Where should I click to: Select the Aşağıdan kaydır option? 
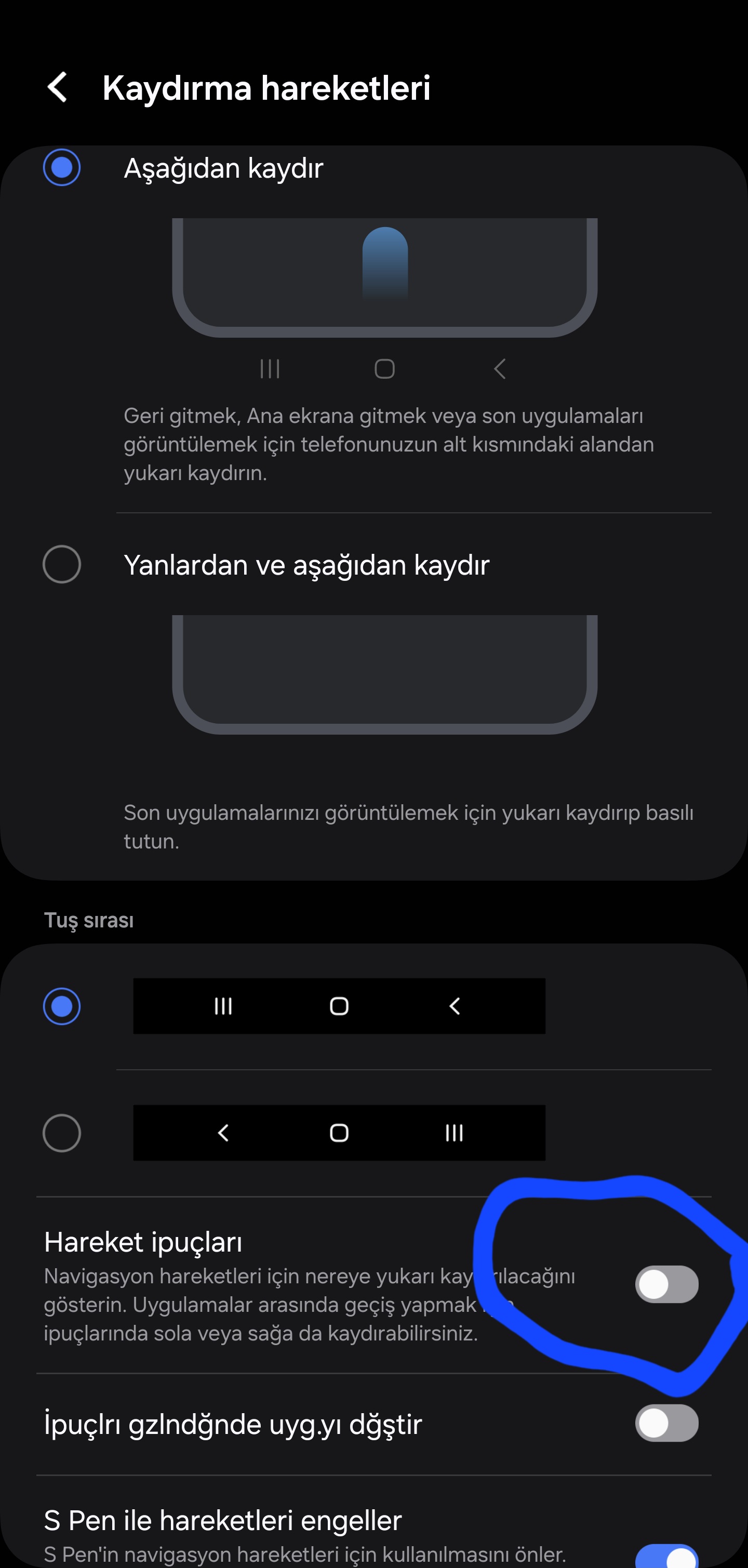coord(61,167)
